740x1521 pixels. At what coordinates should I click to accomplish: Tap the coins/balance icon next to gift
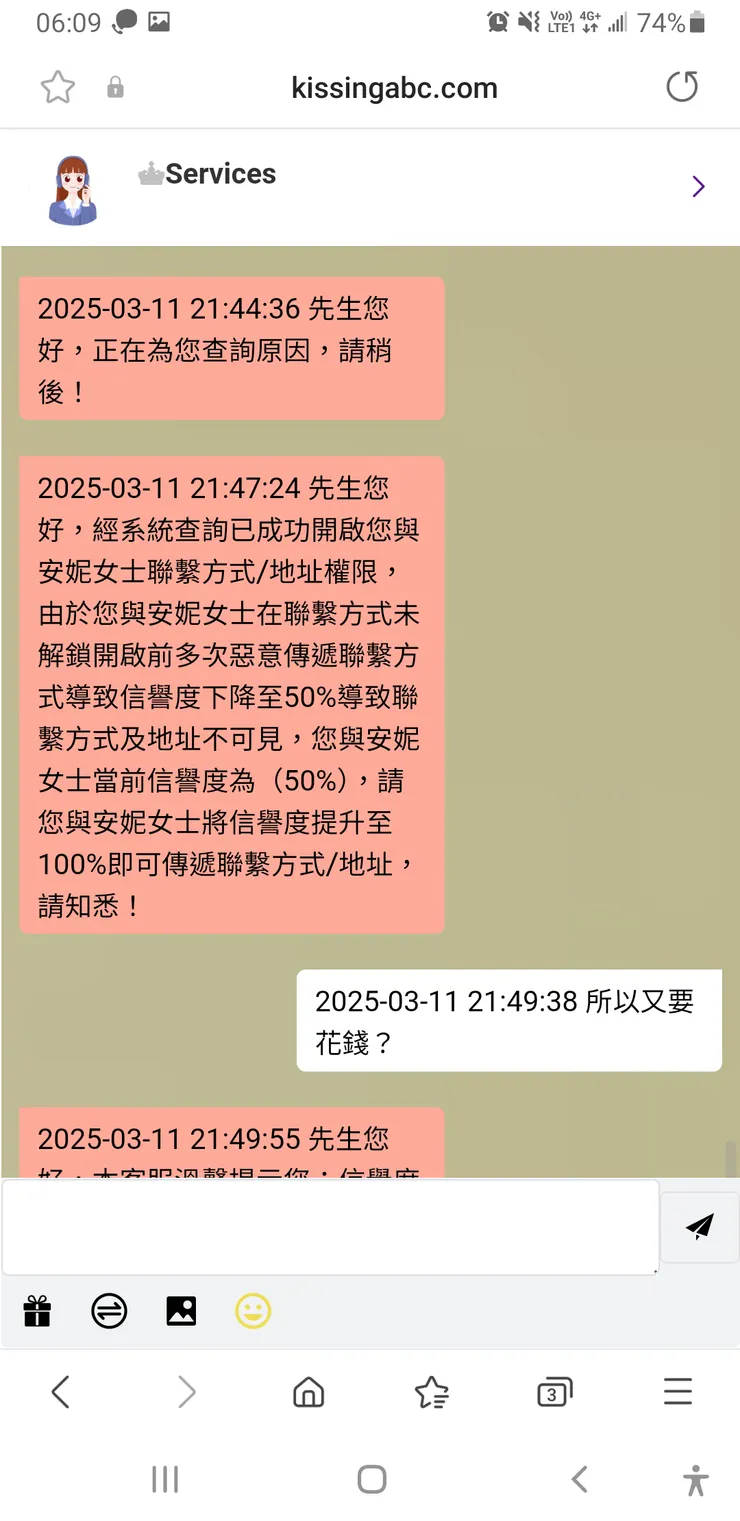[109, 1311]
